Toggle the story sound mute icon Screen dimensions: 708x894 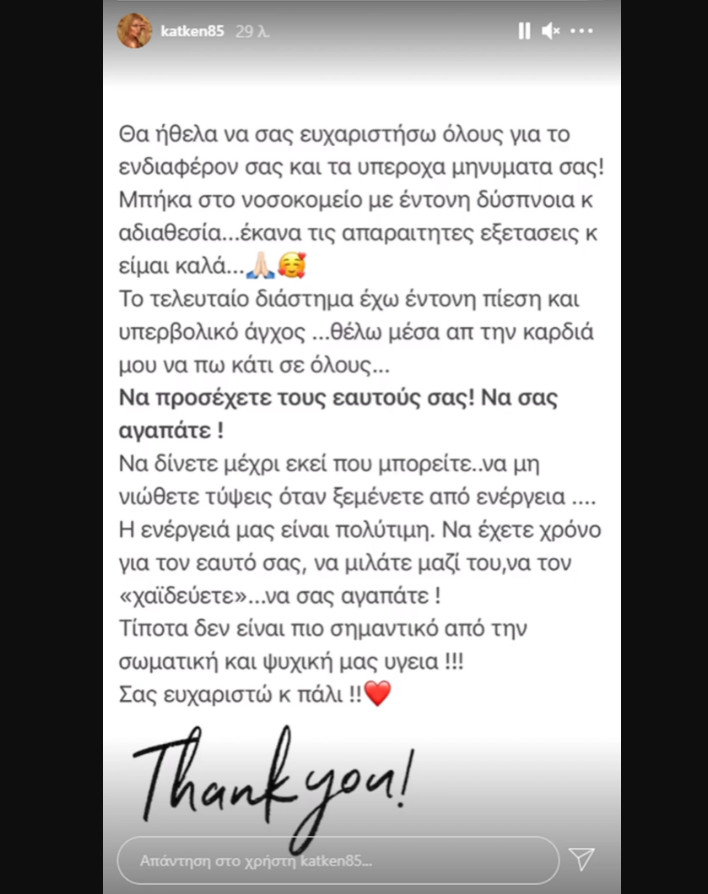coord(551,32)
